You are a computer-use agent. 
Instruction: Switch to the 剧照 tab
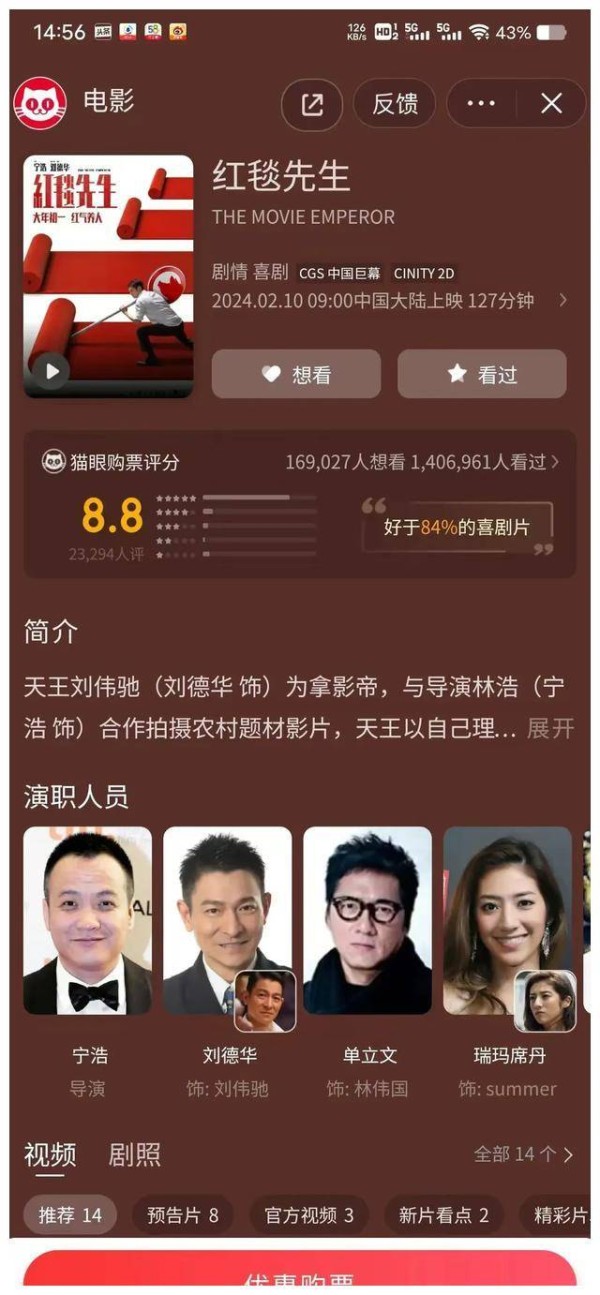point(134,1155)
